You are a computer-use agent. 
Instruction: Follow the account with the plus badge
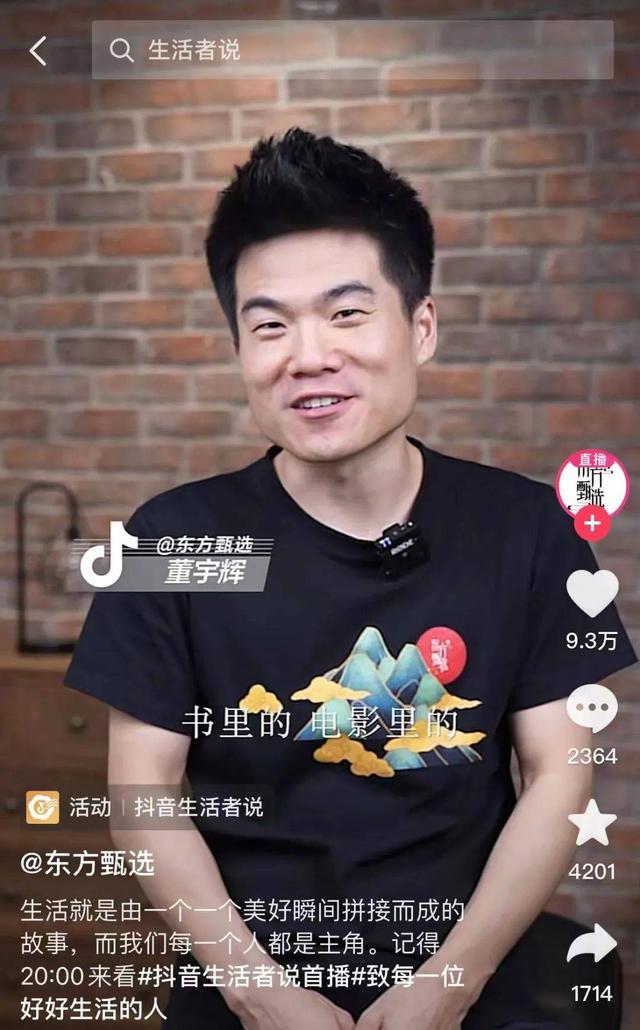[x=592, y=523]
